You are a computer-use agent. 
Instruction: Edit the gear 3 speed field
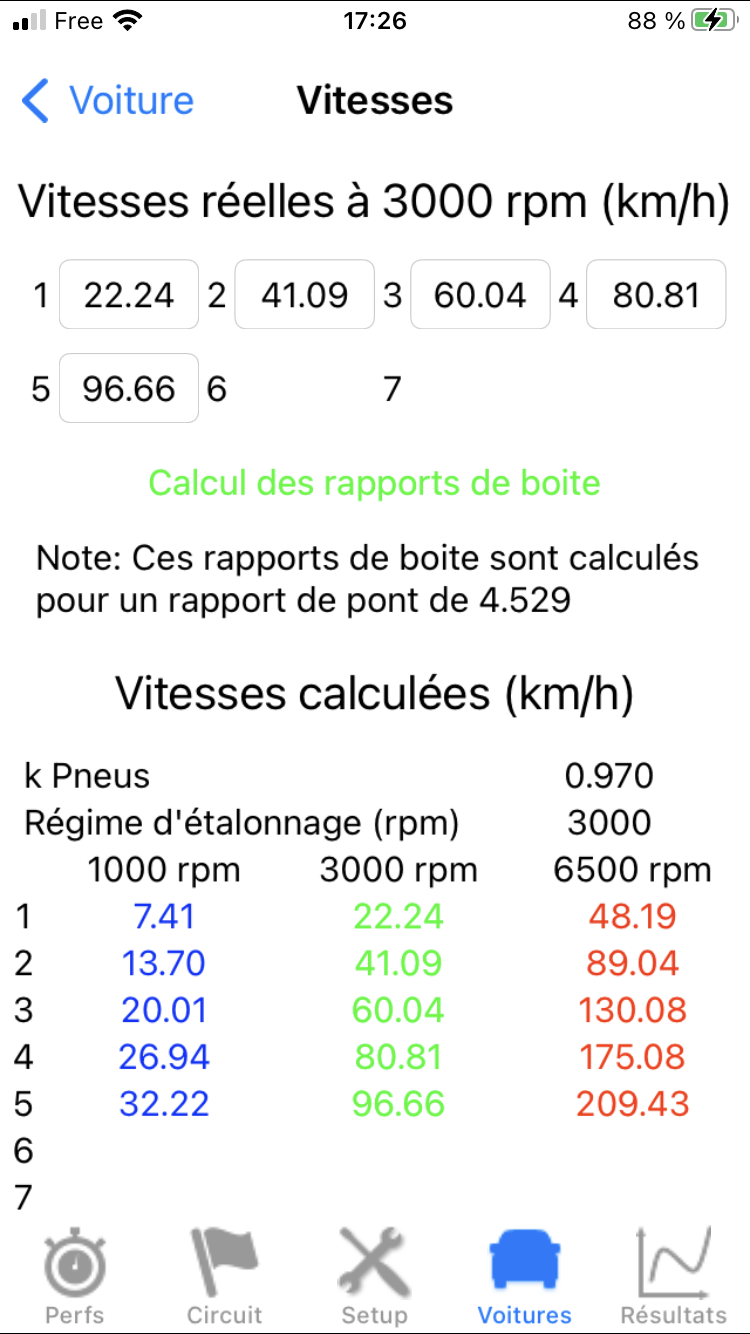click(480, 295)
